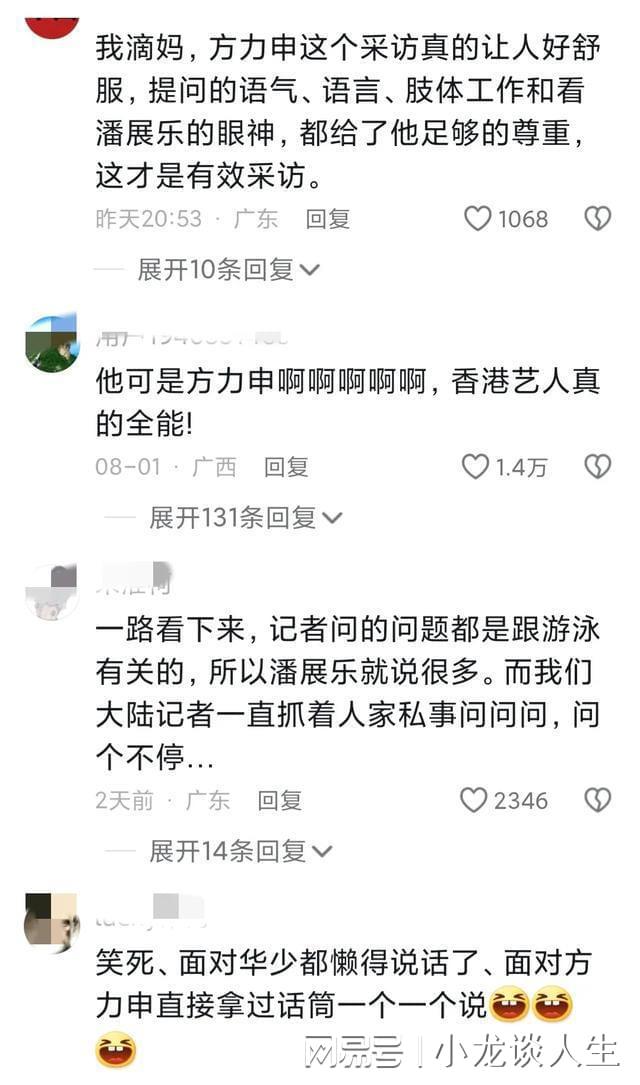Image resolution: width=640 pixels, height=1085 pixels.
Task: Like the comment with 2346 likes
Action: coord(473,800)
